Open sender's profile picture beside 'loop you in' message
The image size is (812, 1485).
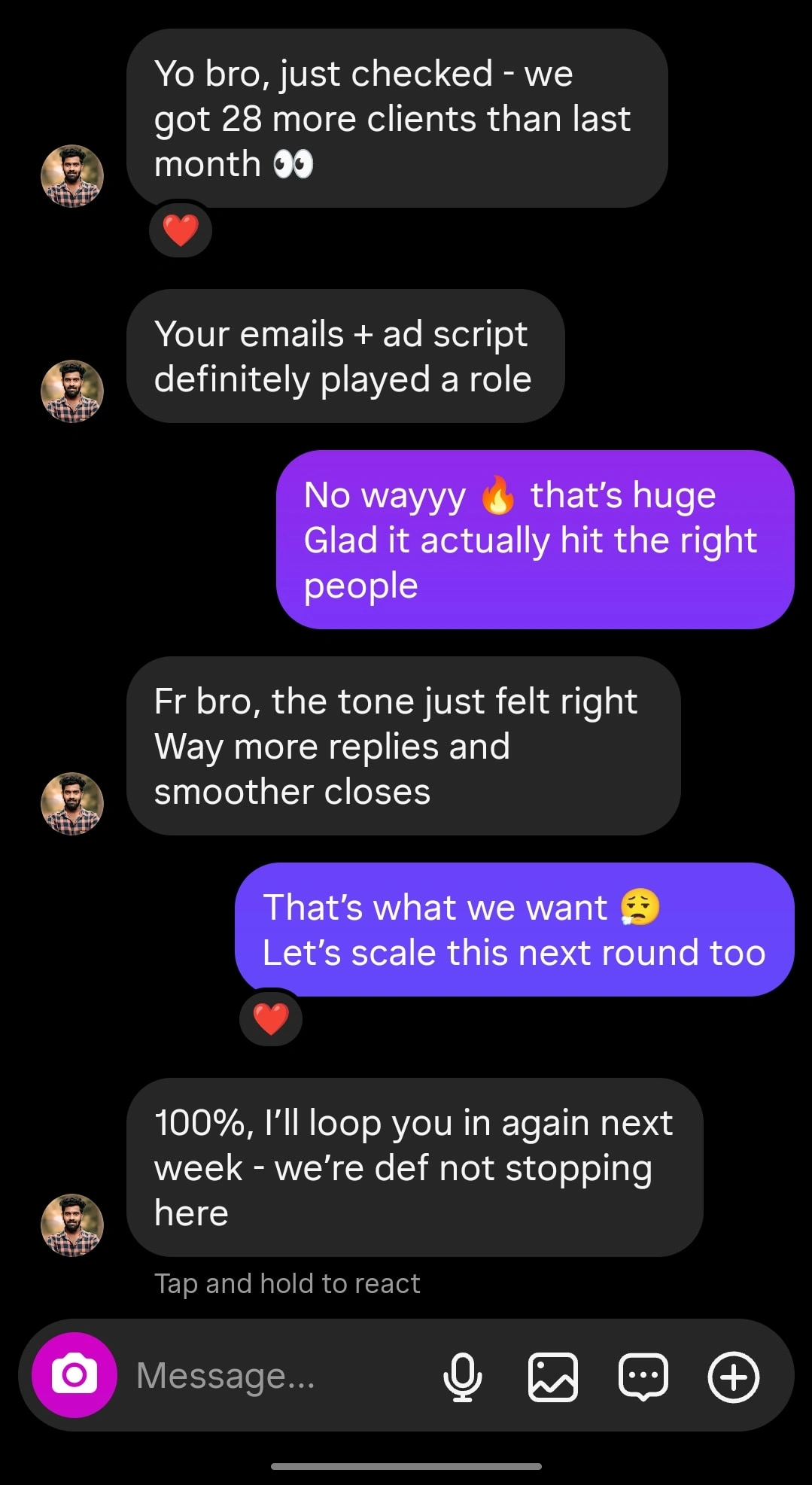click(72, 1225)
